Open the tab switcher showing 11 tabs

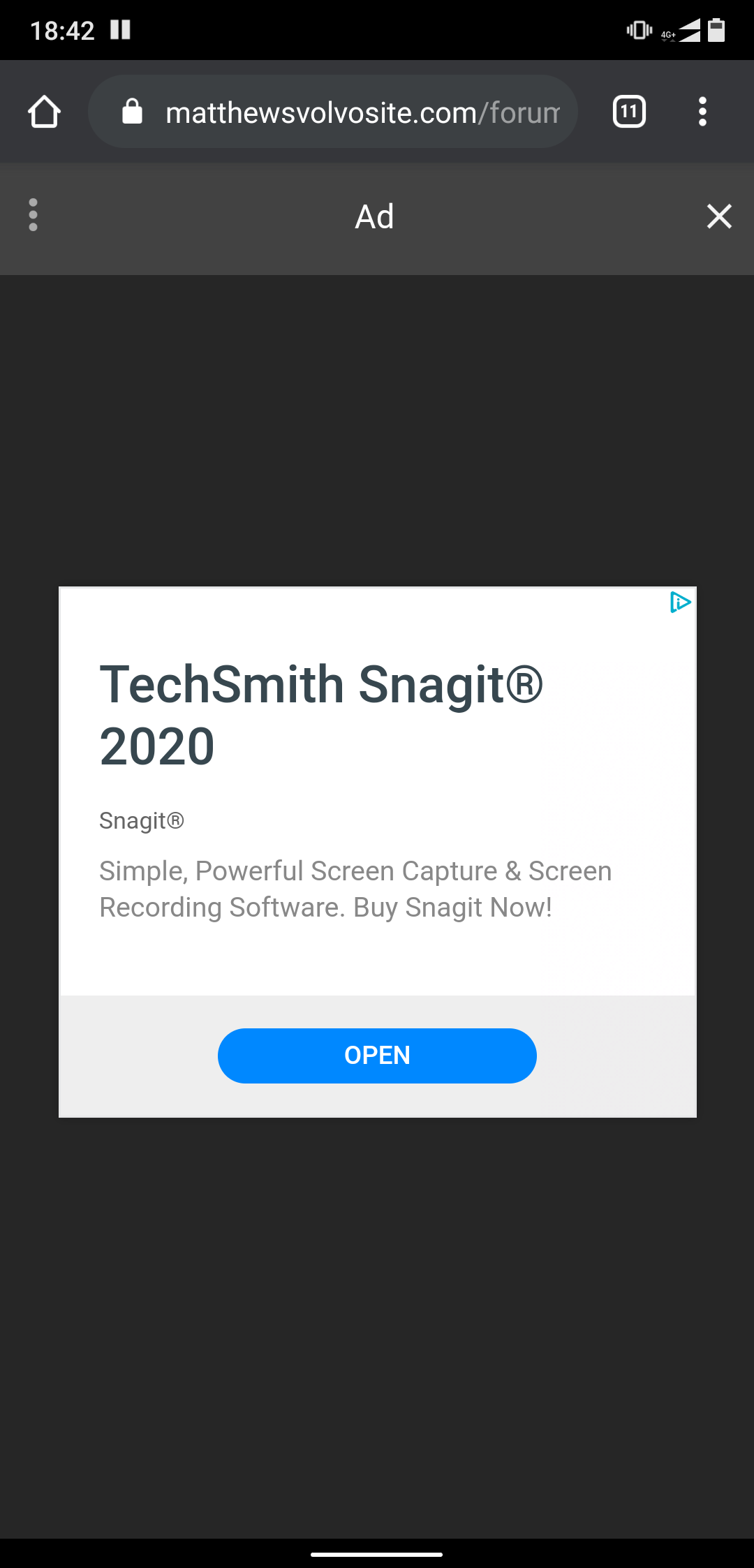click(x=629, y=112)
